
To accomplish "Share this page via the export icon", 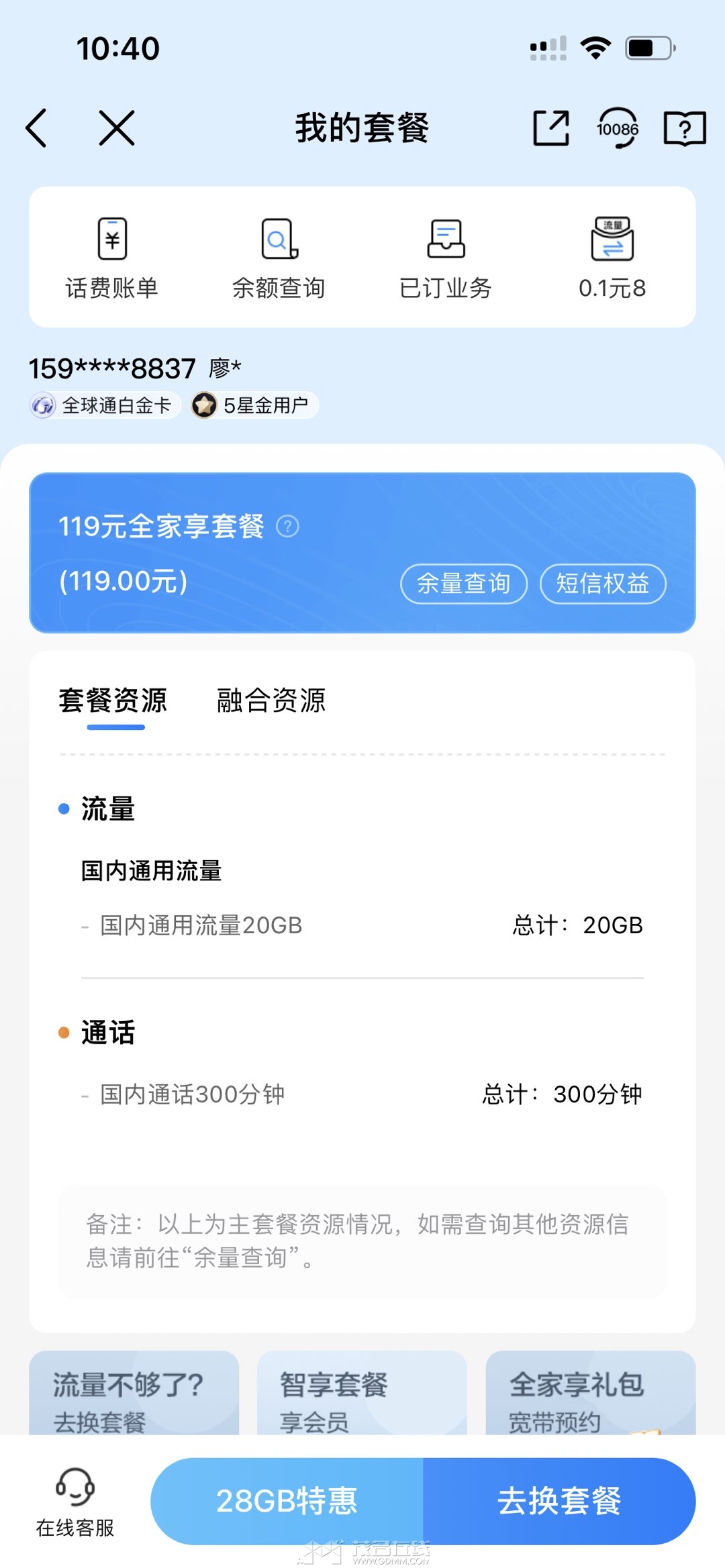I will (551, 127).
